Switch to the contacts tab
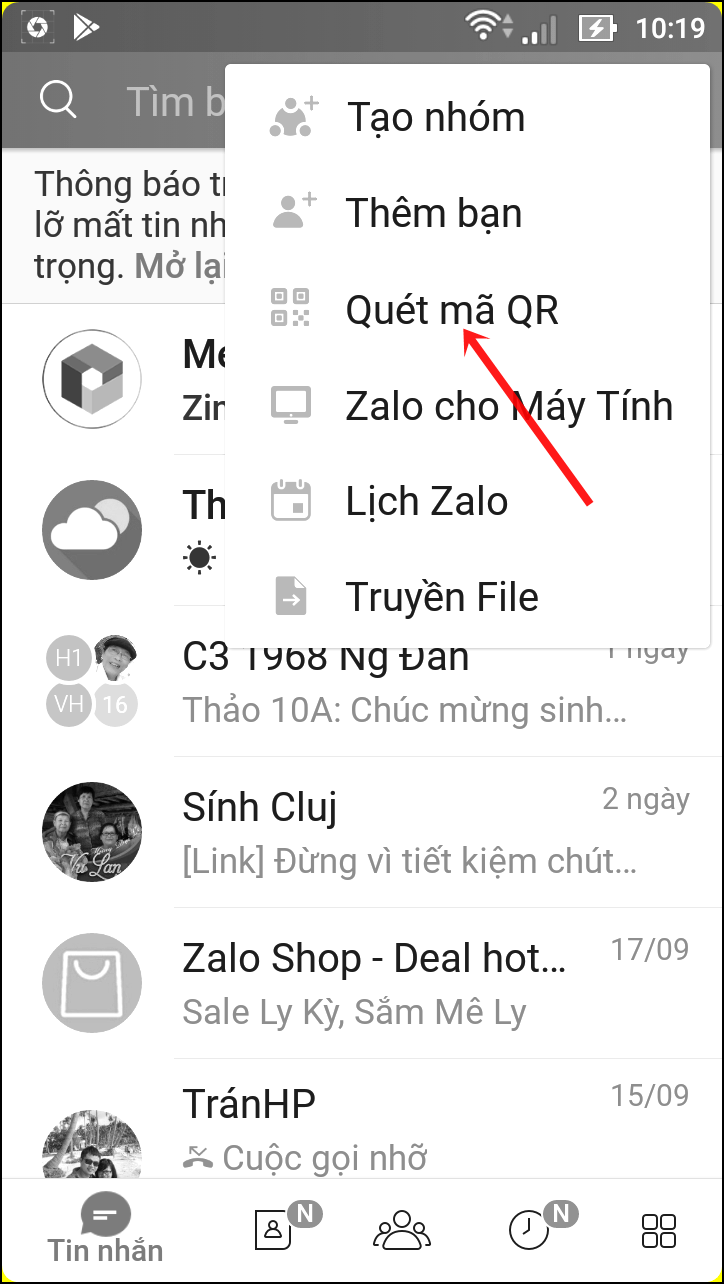This screenshot has width=724, height=1284. (274, 1230)
